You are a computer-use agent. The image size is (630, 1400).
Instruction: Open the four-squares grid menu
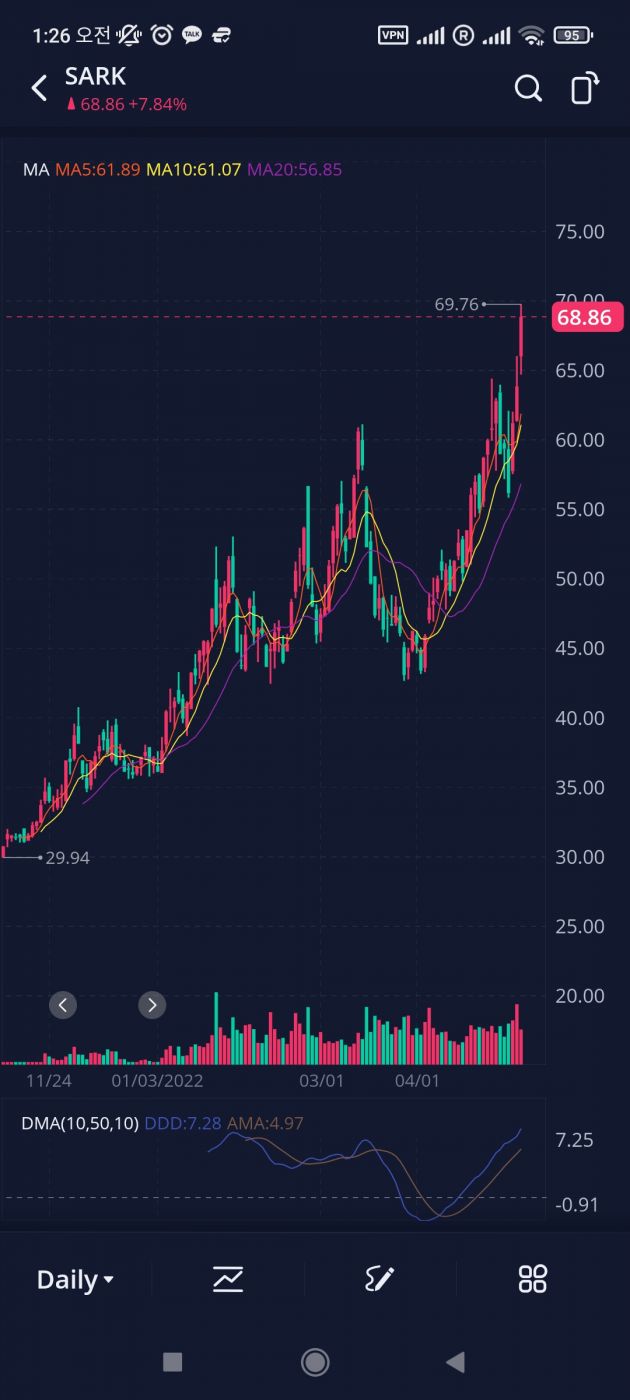coord(532,1279)
